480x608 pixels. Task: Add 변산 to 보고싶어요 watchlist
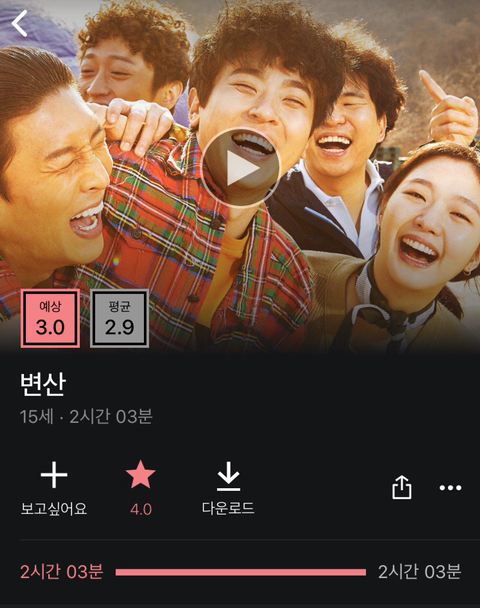click(54, 488)
